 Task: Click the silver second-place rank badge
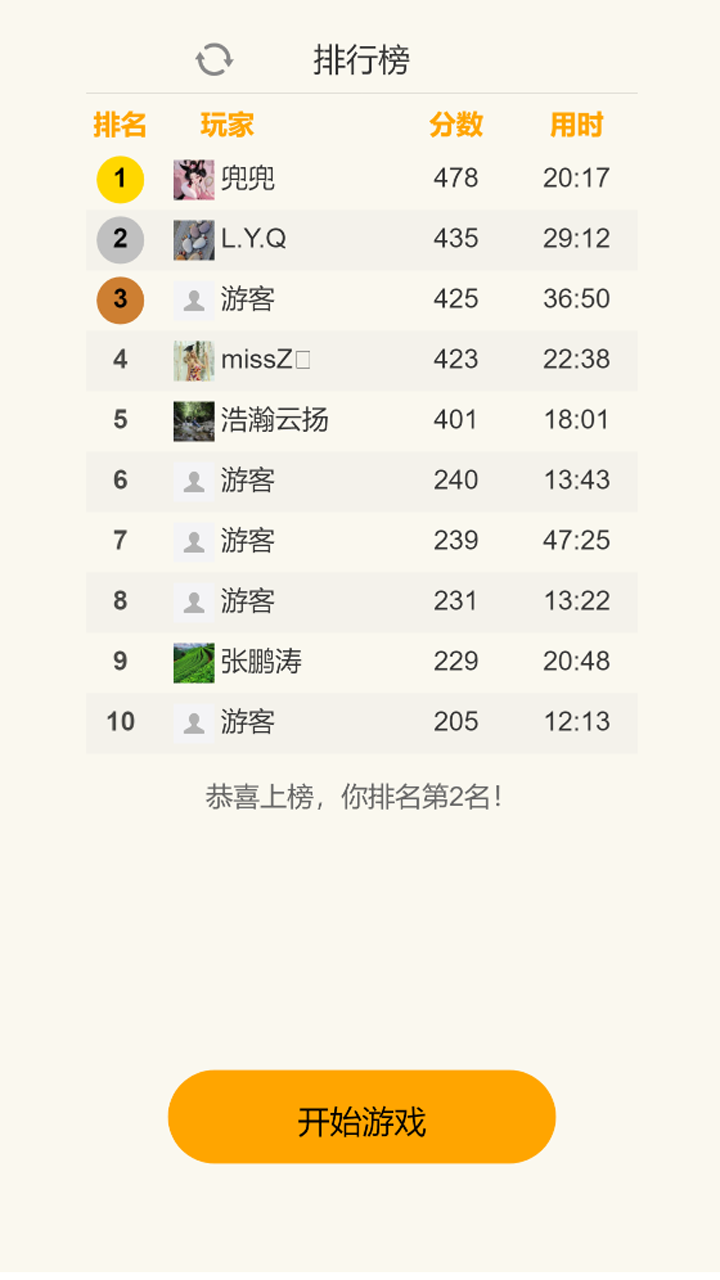click(x=120, y=238)
